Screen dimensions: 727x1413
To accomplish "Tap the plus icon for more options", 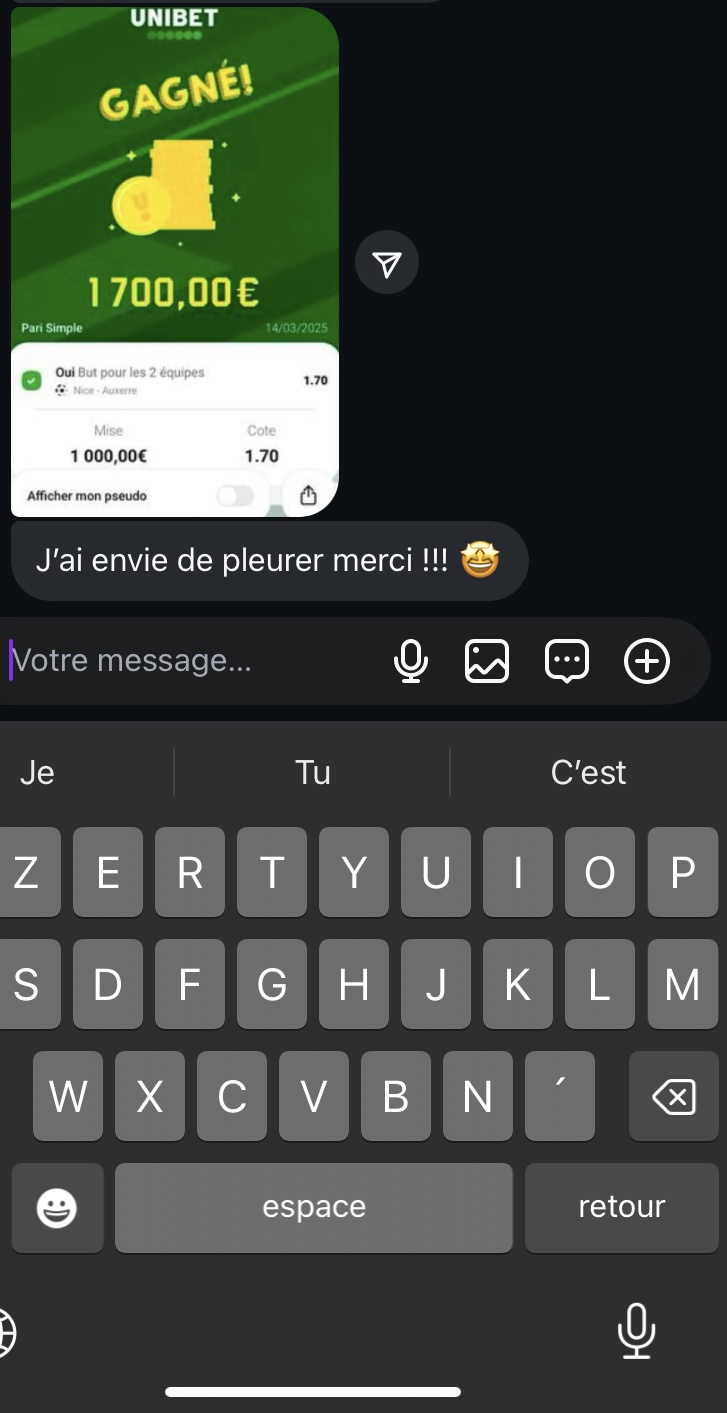I will (646, 660).
